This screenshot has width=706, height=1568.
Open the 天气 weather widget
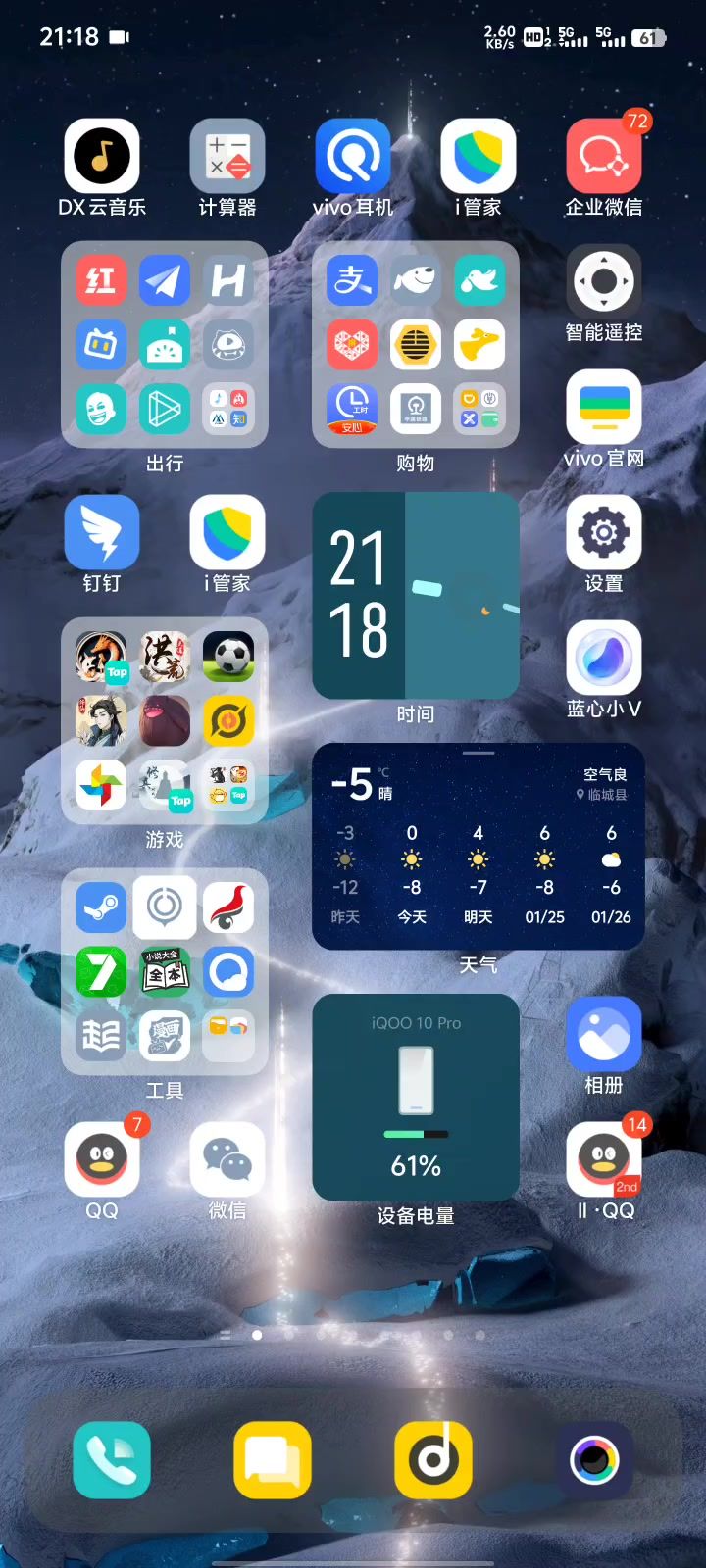pos(479,847)
